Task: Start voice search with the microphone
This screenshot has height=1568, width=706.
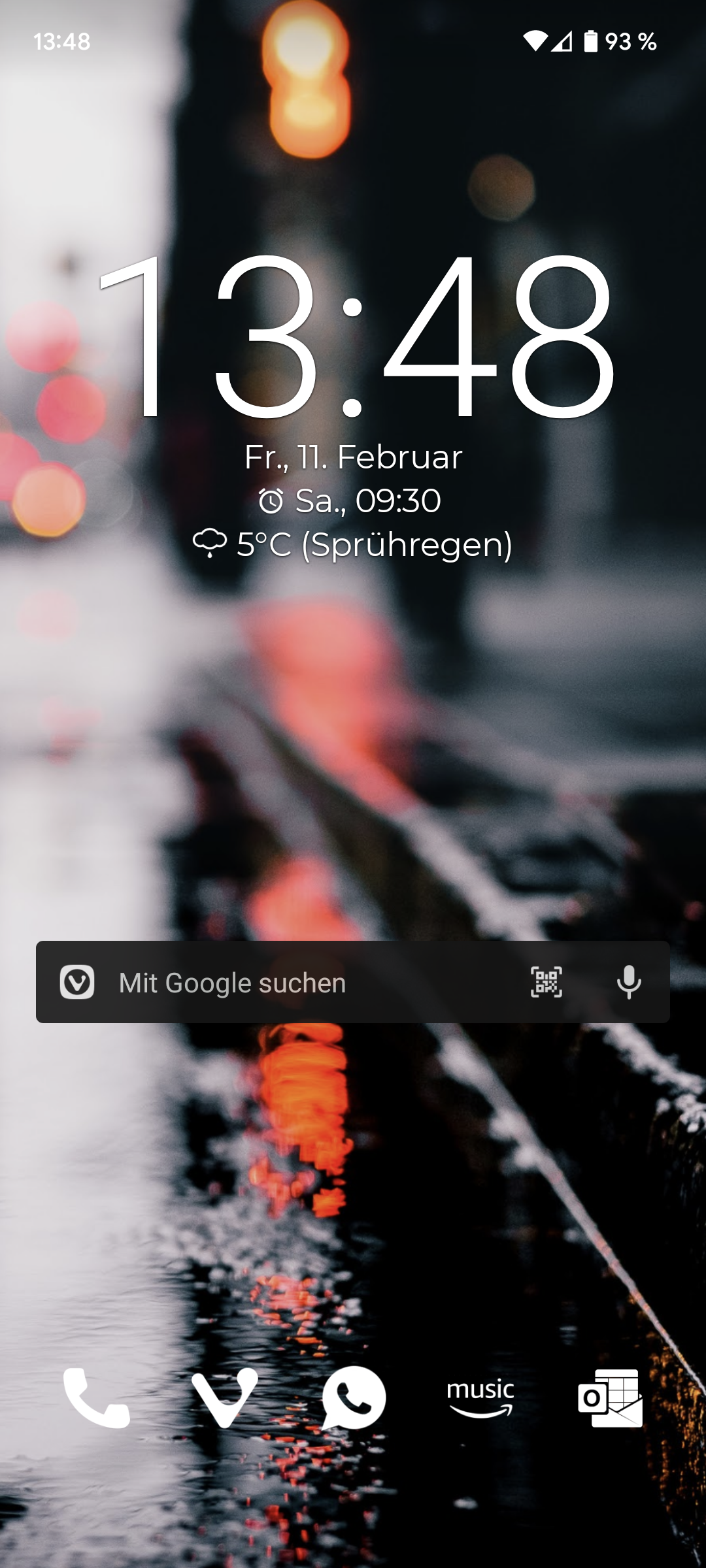Action: (x=629, y=982)
